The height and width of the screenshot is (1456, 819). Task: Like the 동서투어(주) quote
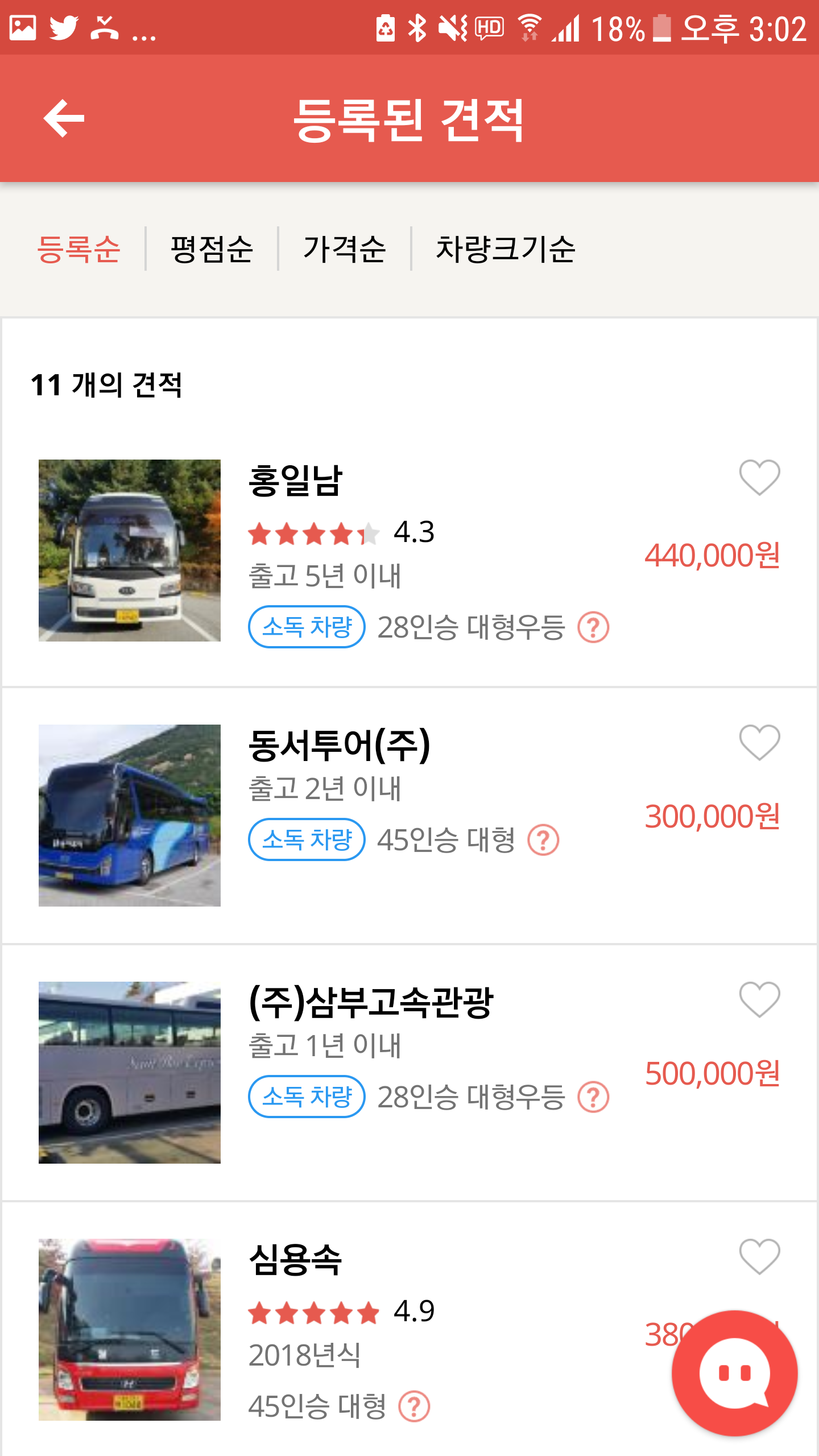point(759,743)
